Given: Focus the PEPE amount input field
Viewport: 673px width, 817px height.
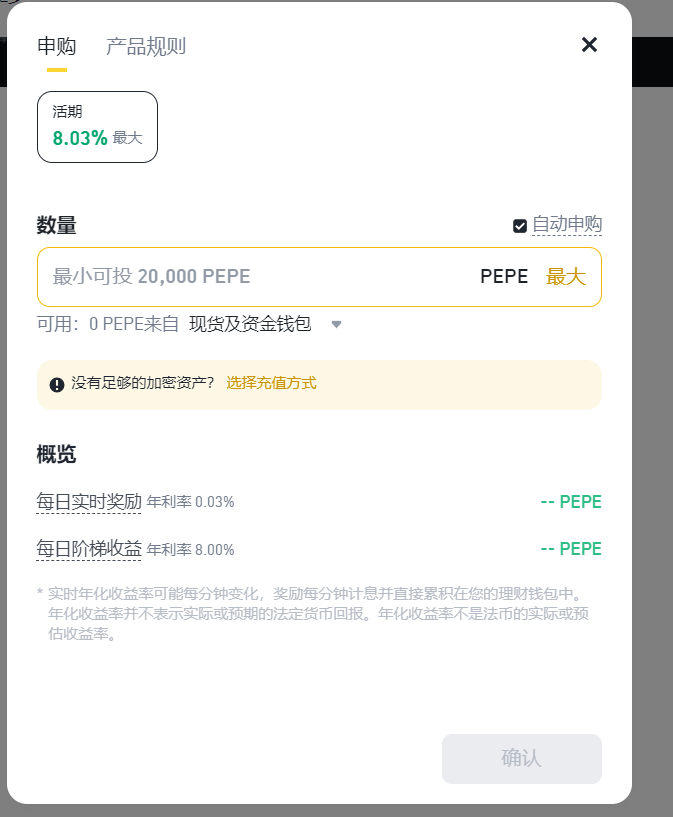Looking at the screenshot, I should [x=260, y=277].
